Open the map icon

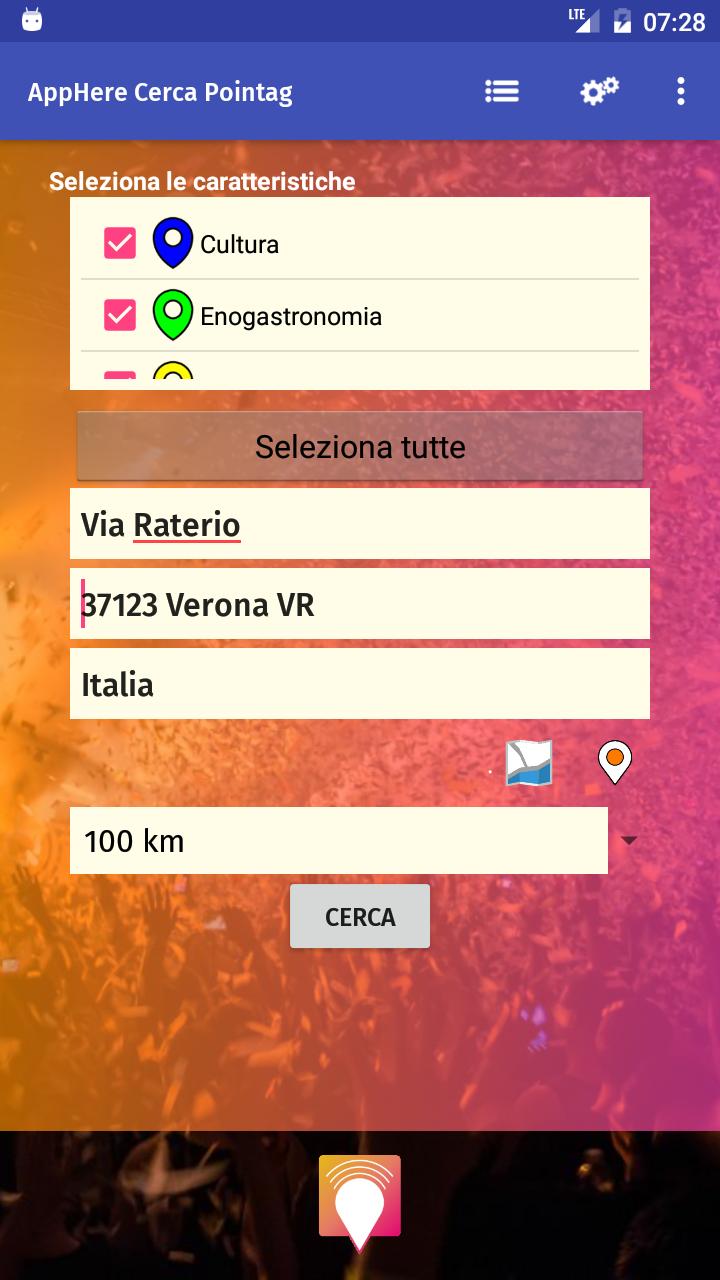(x=529, y=763)
